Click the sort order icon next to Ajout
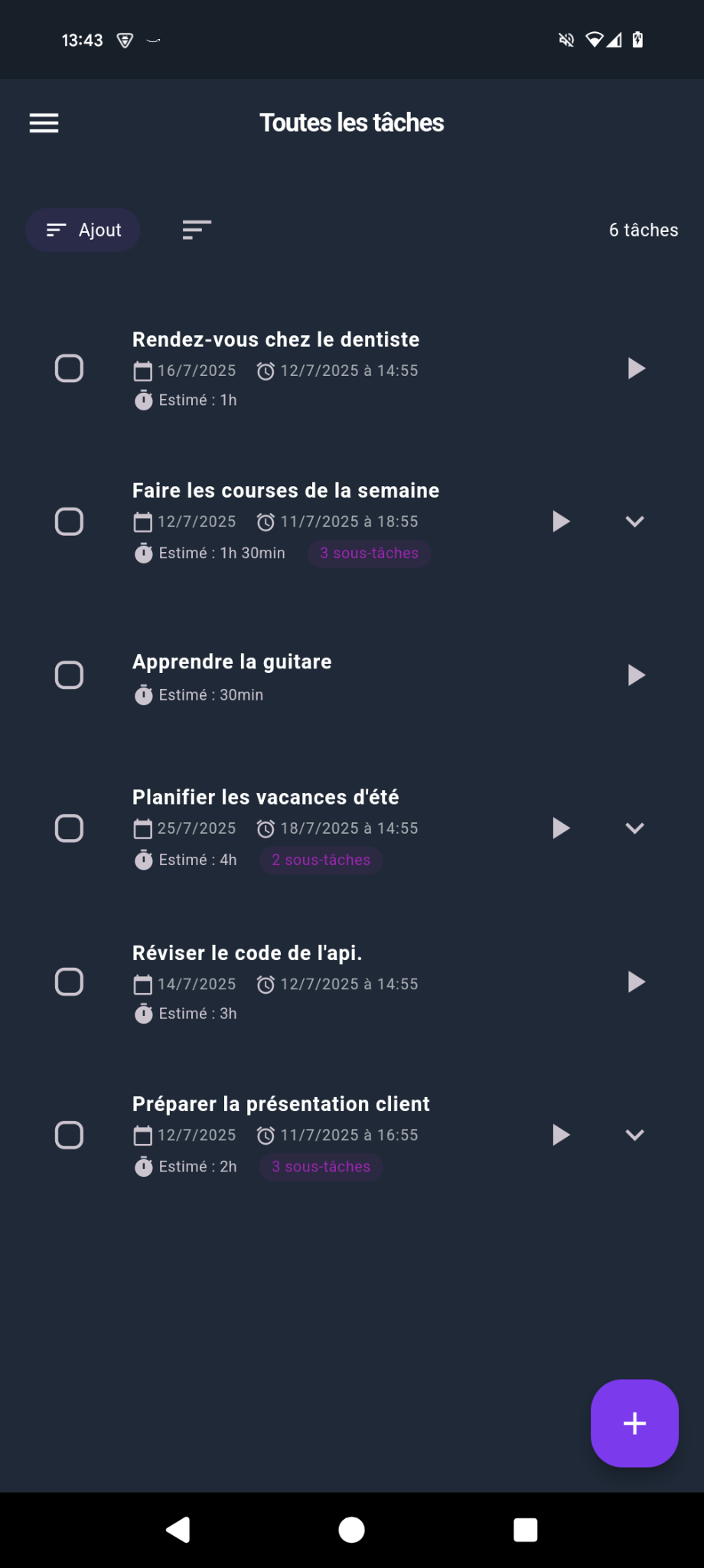Screen dimensions: 704x1568 pyautogui.click(x=196, y=230)
